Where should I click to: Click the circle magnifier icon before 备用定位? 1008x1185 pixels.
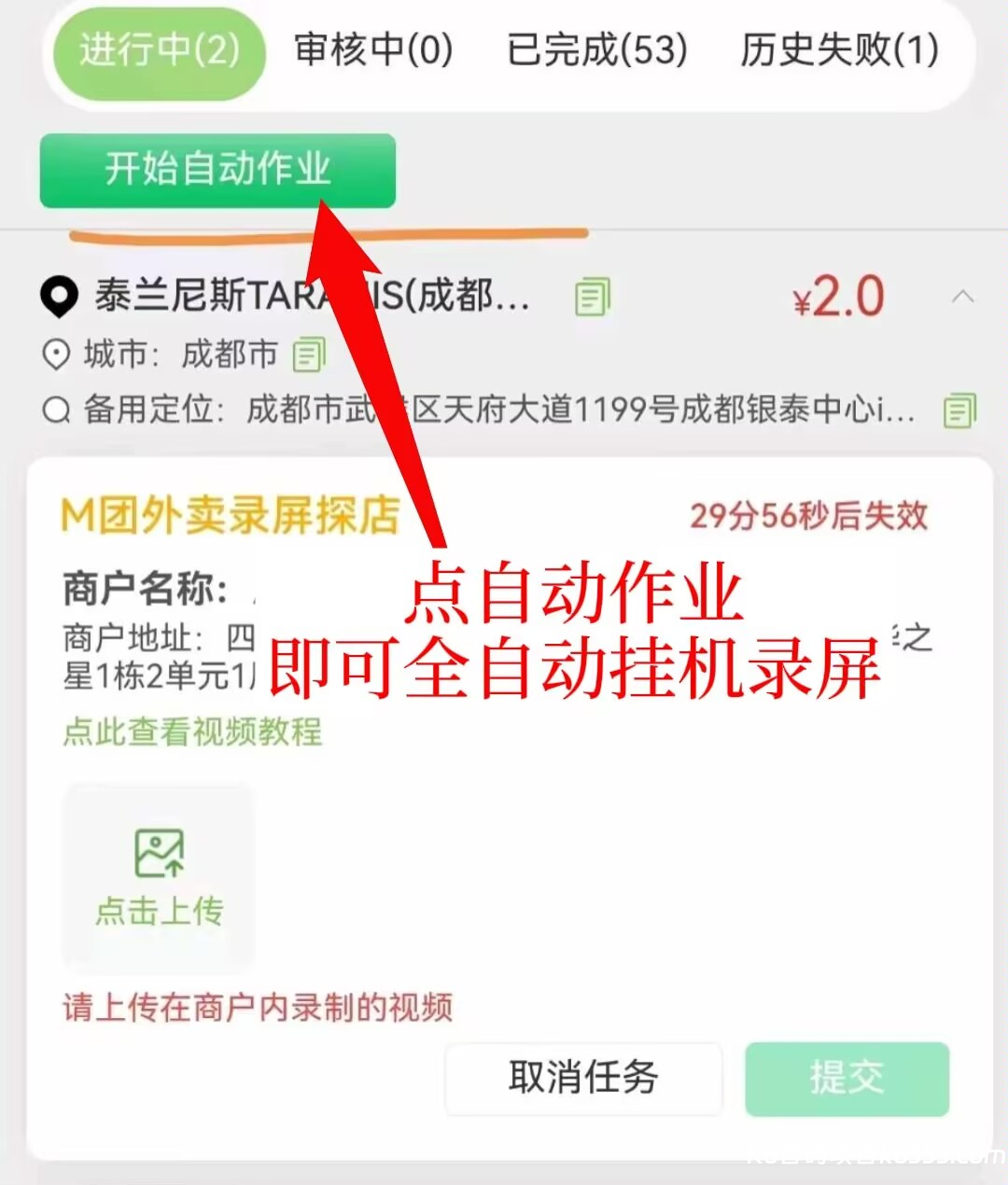56,411
